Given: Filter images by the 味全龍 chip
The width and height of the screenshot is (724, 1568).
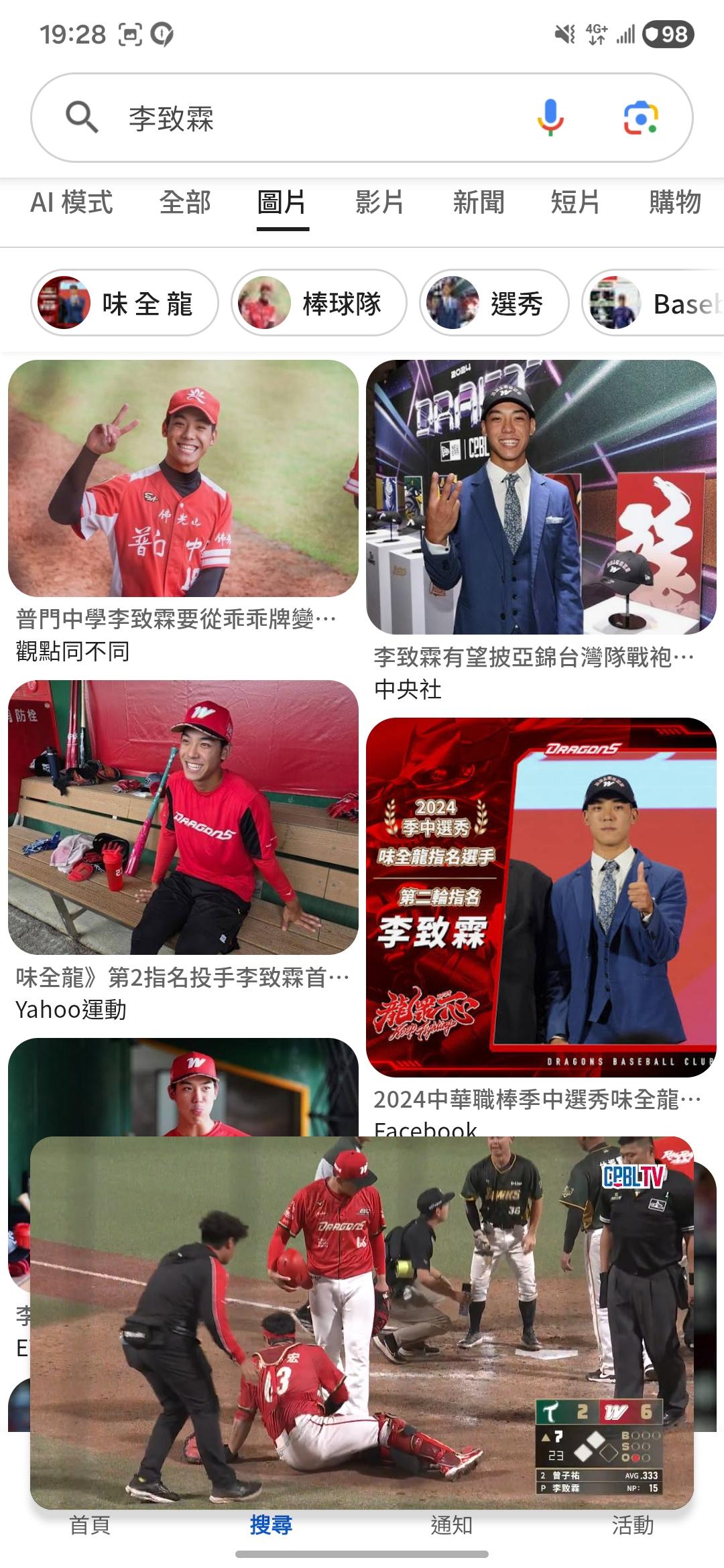Looking at the screenshot, I should (125, 303).
